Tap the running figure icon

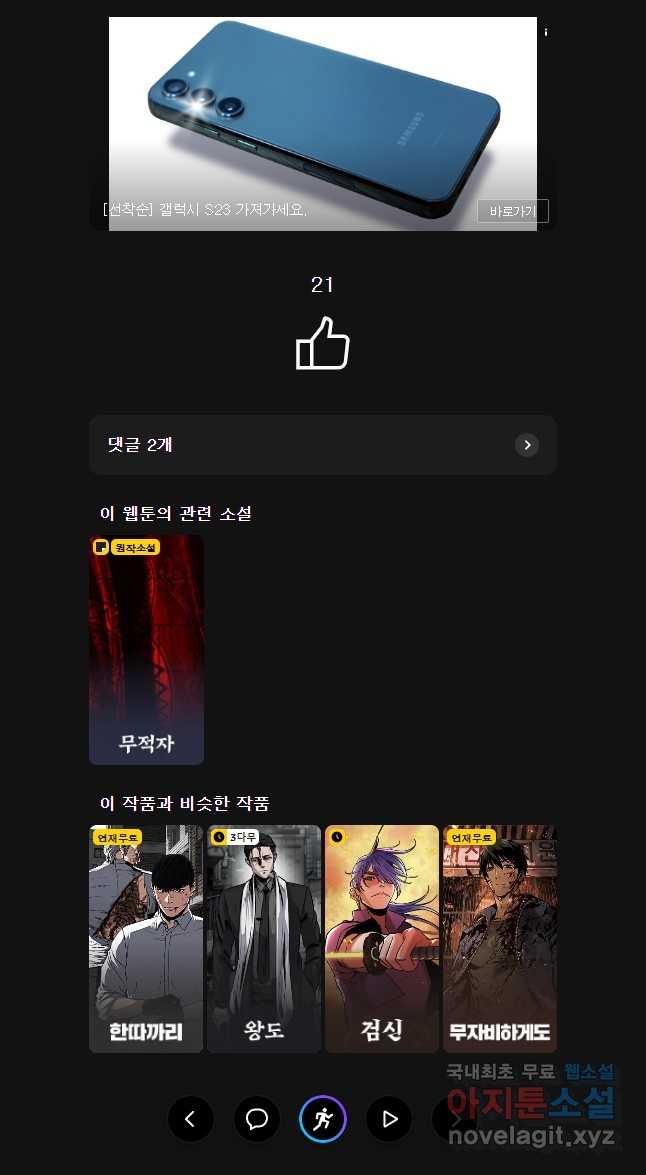[x=323, y=1119]
